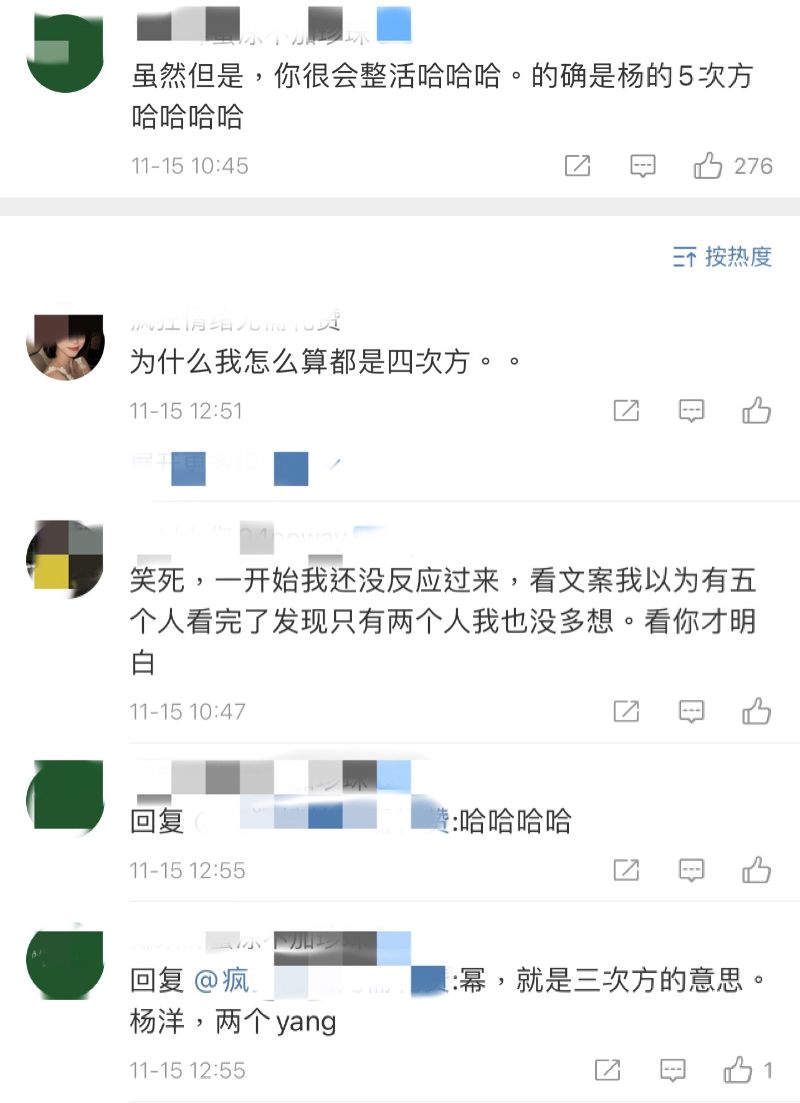This screenshot has height=1103, width=800.
Task: Open avatar of the 笑死 commenter
Action: [65, 559]
